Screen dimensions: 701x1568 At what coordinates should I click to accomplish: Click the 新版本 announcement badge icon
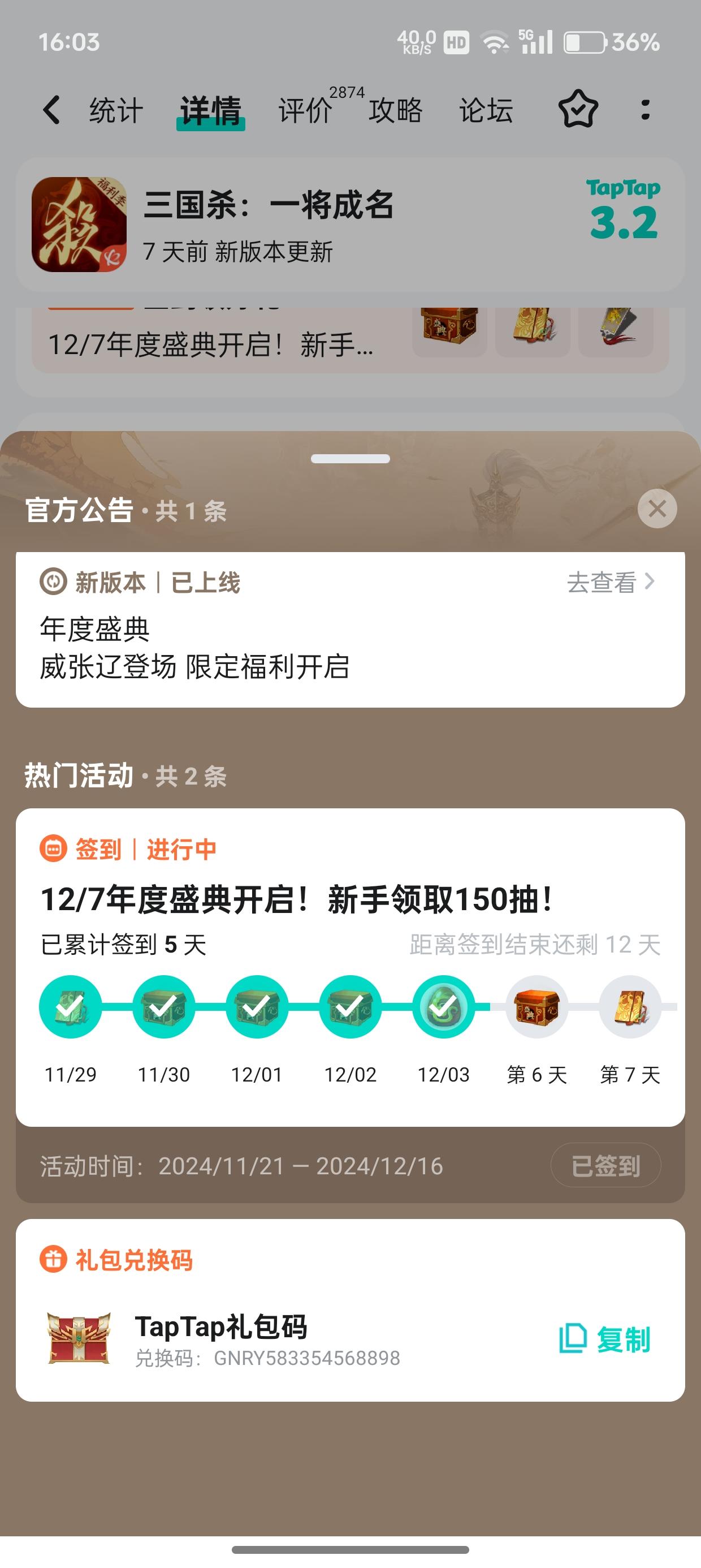(53, 582)
